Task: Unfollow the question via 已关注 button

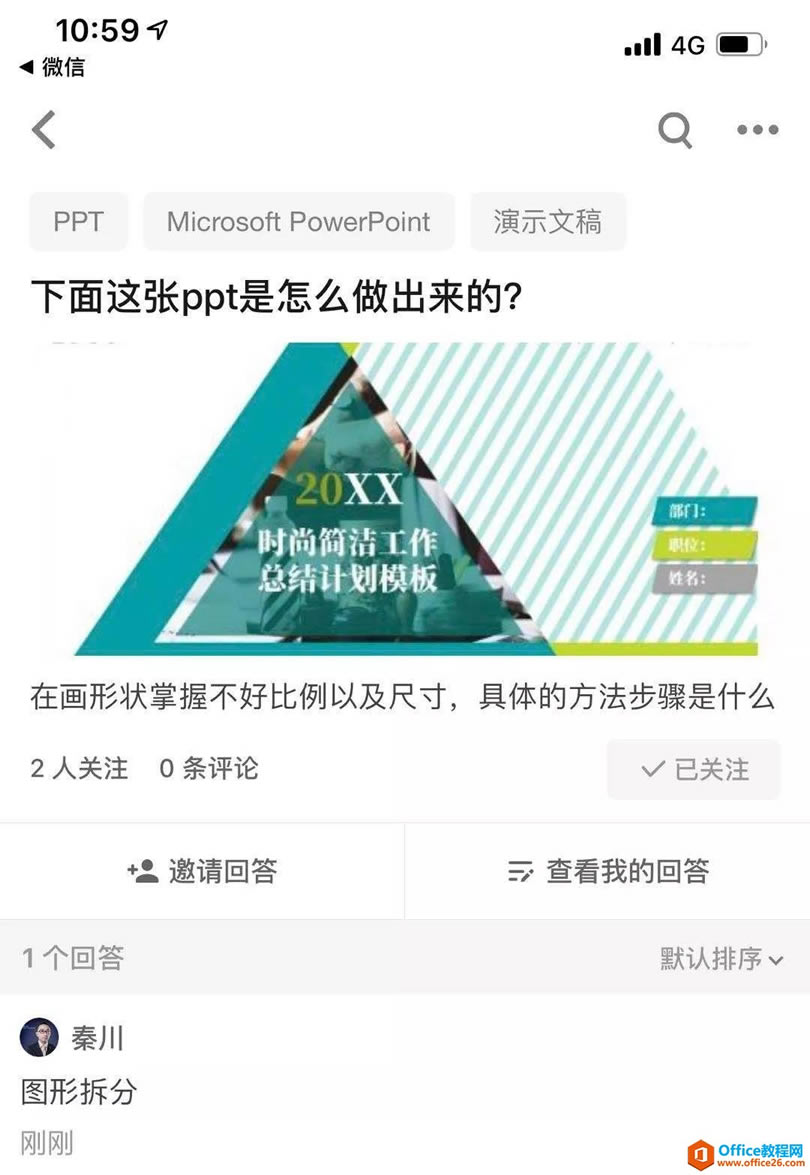Action: click(694, 769)
